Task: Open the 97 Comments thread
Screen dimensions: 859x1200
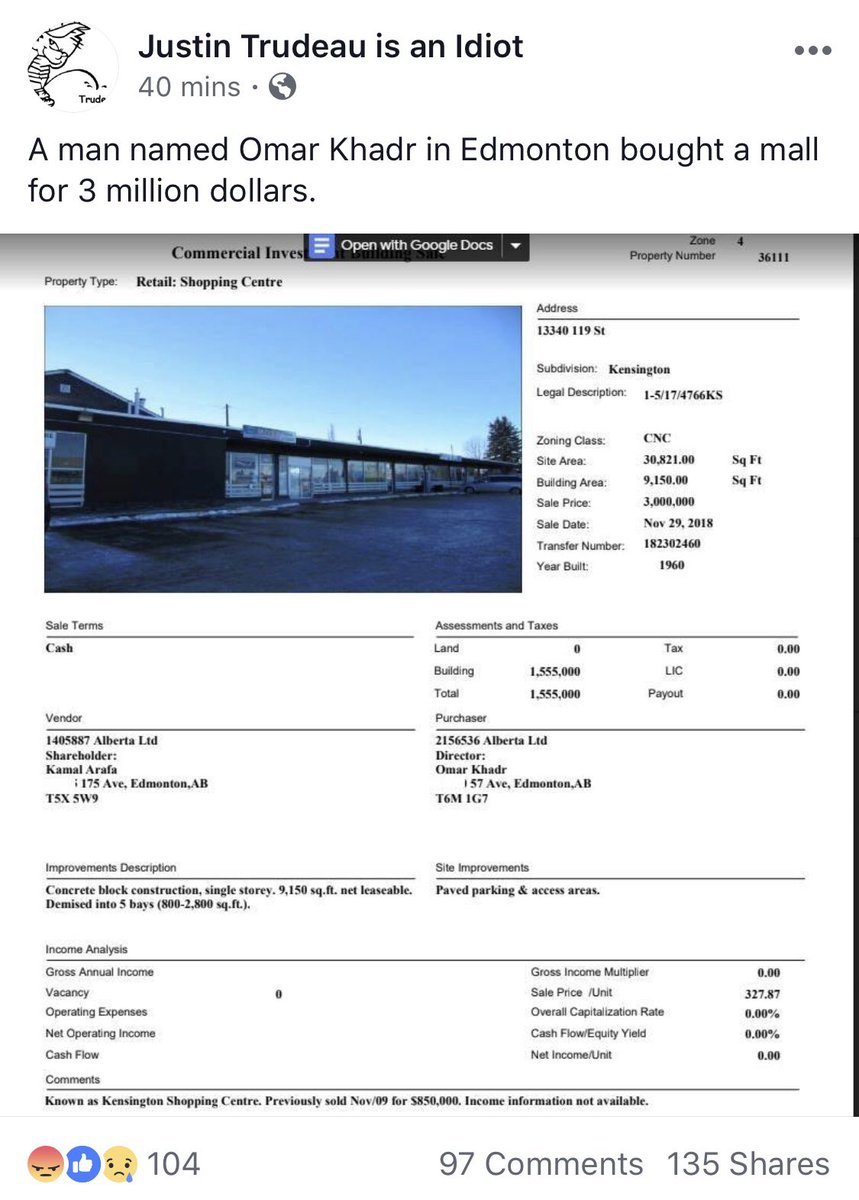Action: [x=540, y=1163]
